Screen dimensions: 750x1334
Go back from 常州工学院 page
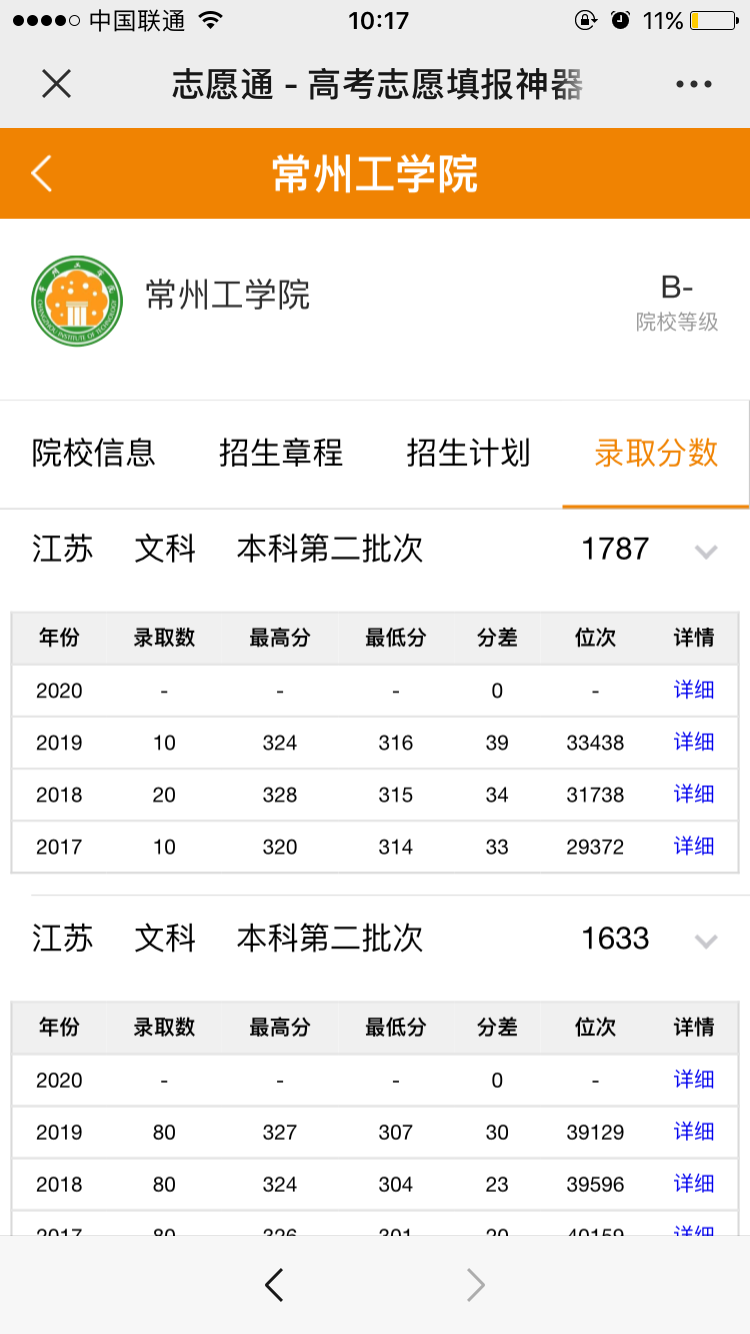click(x=42, y=173)
